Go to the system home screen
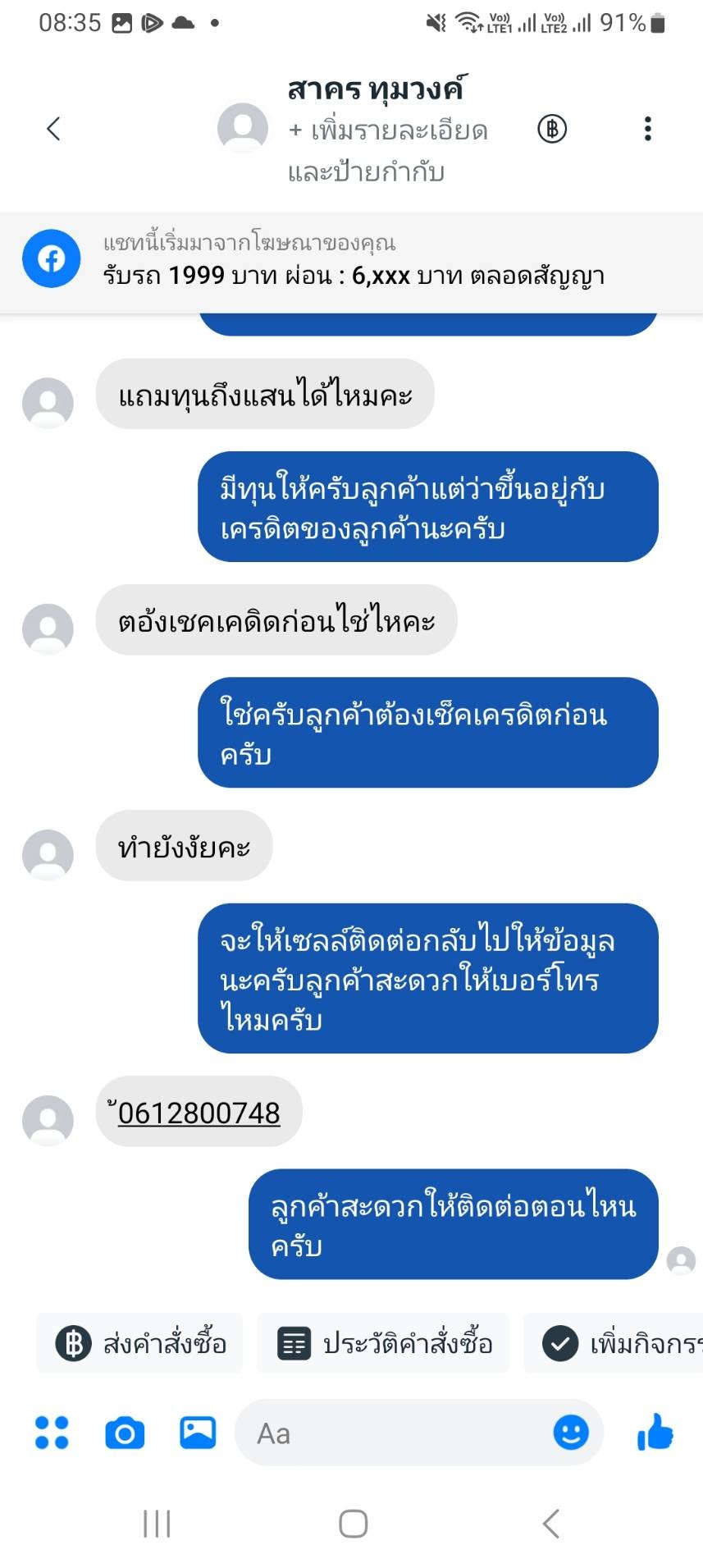The height and width of the screenshot is (1568, 703). (x=353, y=1524)
